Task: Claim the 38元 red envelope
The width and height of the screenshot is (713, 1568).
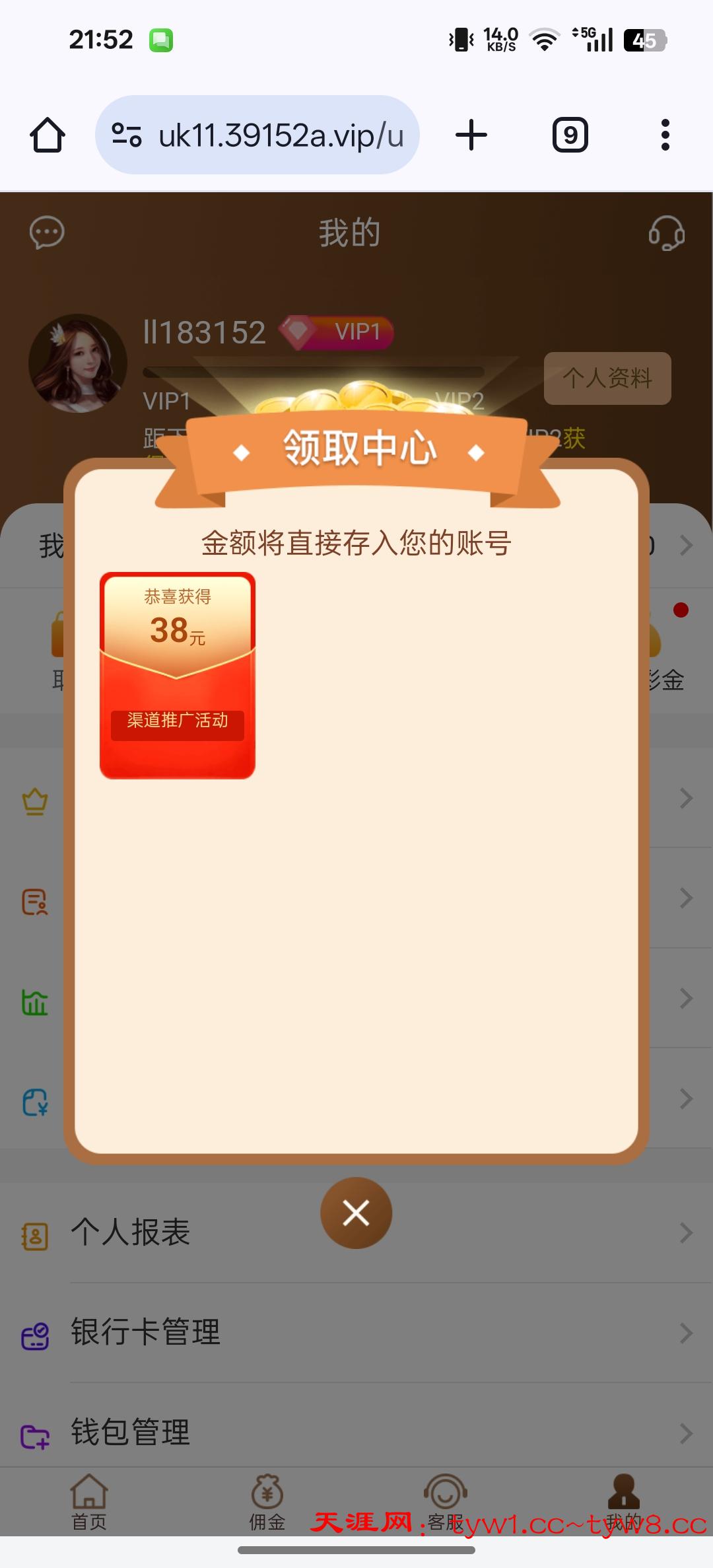Action: tap(177, 675)
